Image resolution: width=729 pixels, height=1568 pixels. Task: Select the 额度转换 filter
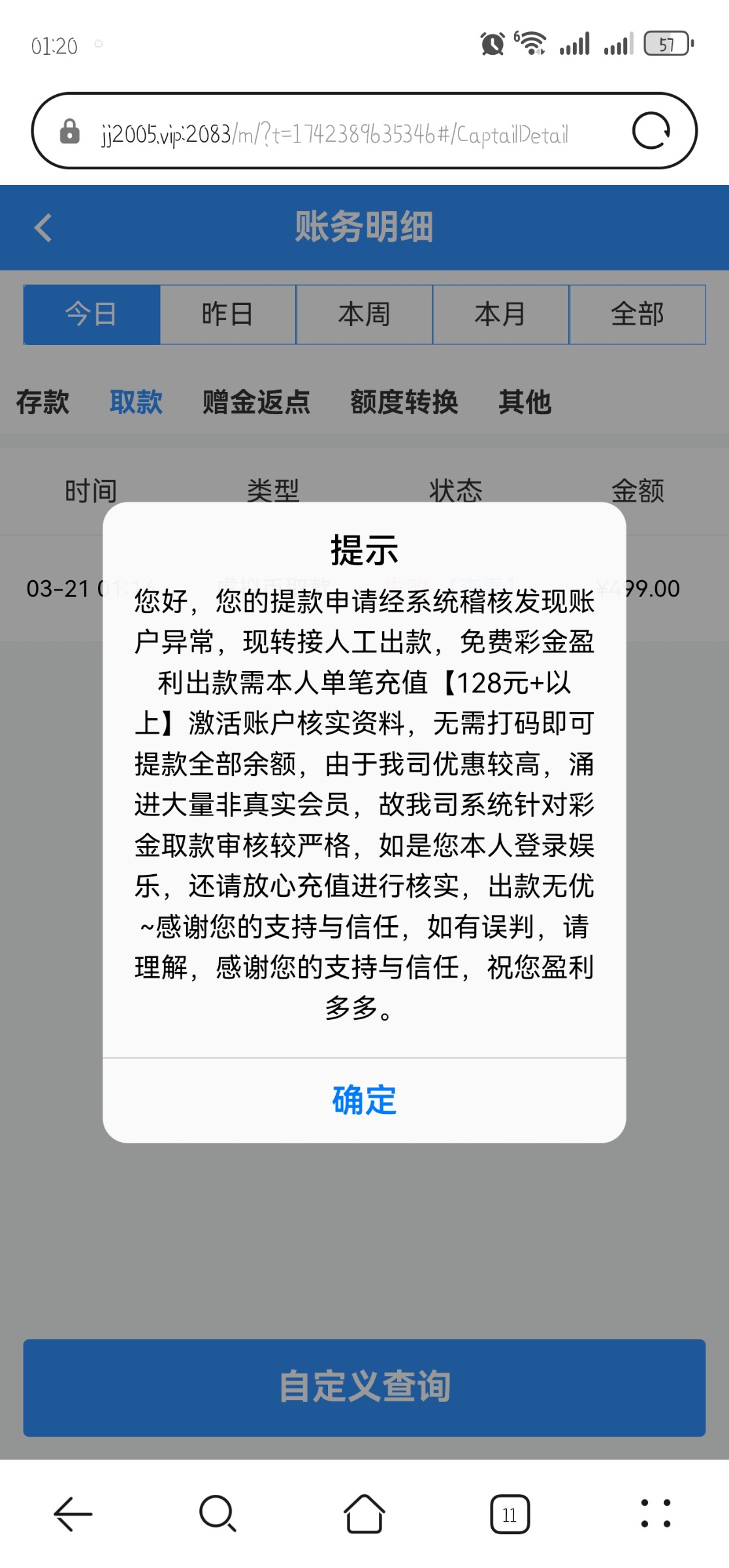(x=404, y=404)
